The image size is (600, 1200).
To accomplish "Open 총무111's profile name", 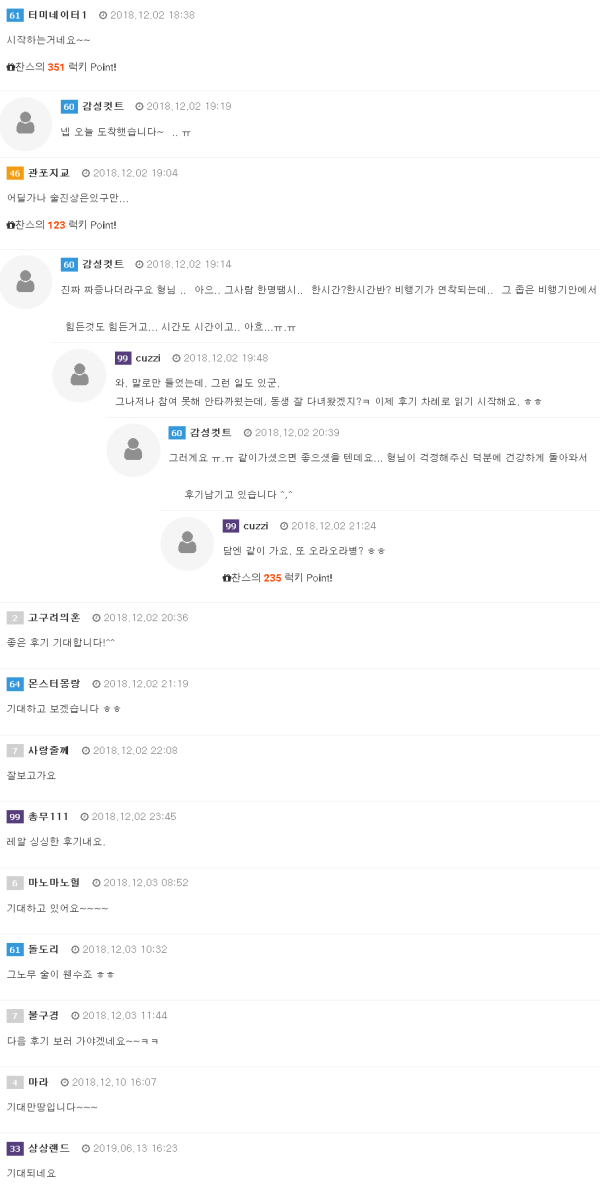I will coord(48,816).
